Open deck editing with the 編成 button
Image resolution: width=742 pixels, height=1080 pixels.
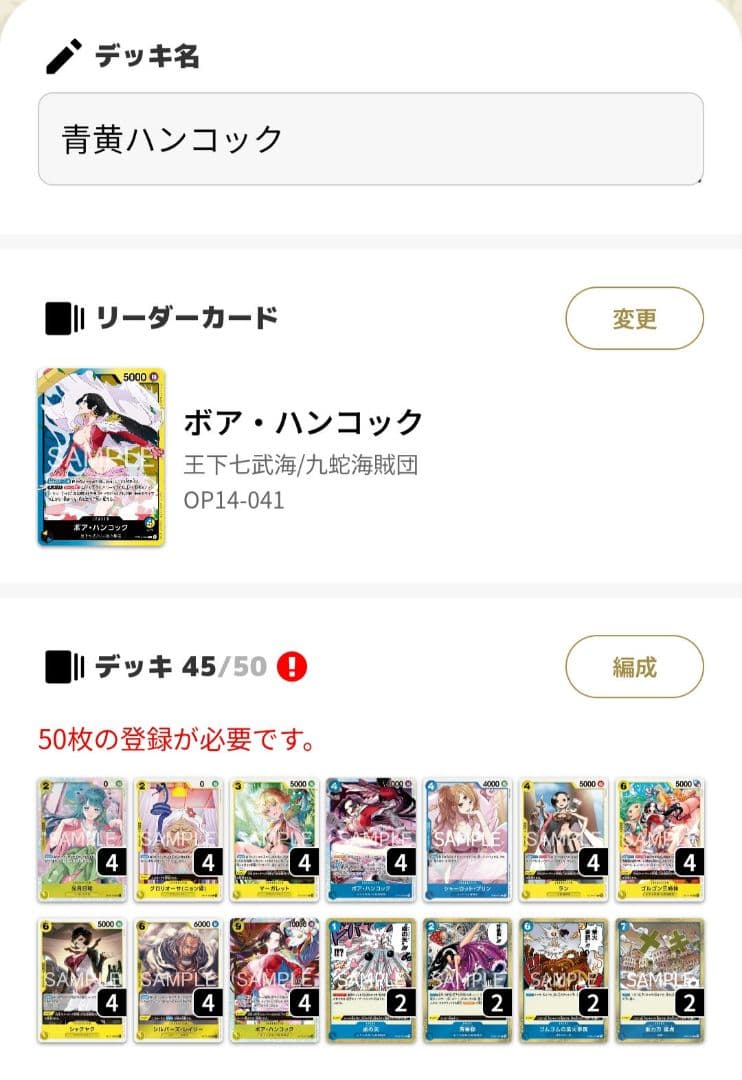pos(636,667)
